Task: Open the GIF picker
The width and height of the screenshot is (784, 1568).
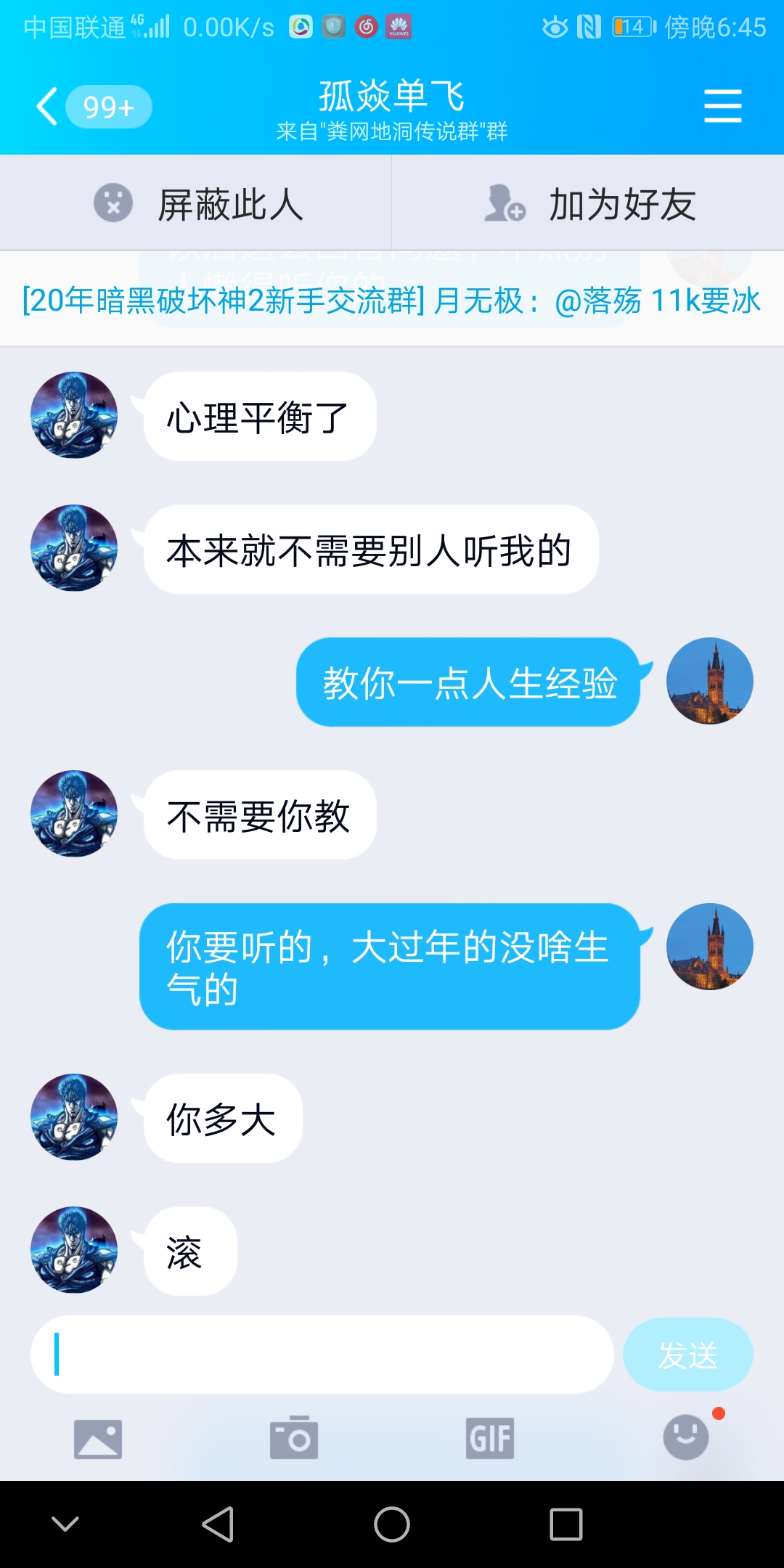Action: (x=490, y=1438)
